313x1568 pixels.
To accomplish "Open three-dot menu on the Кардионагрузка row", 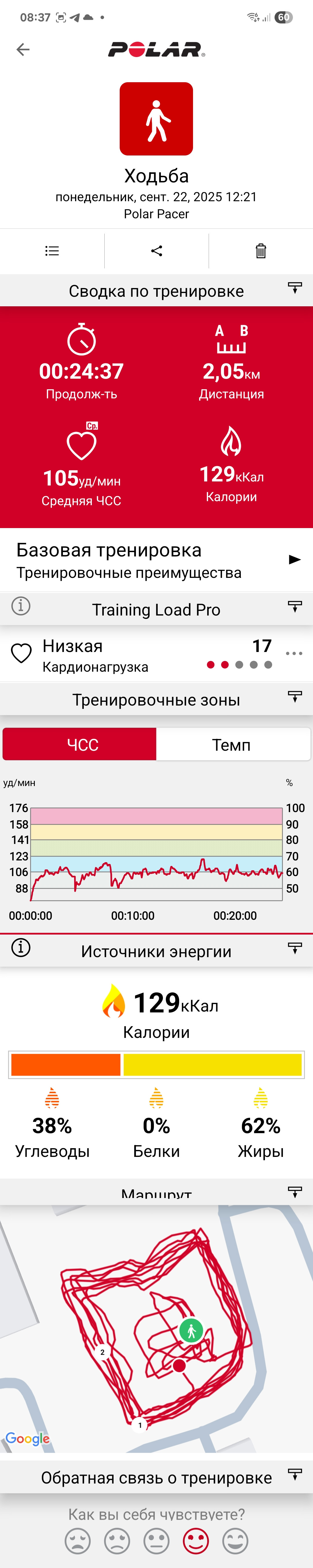I will [294, 653].
